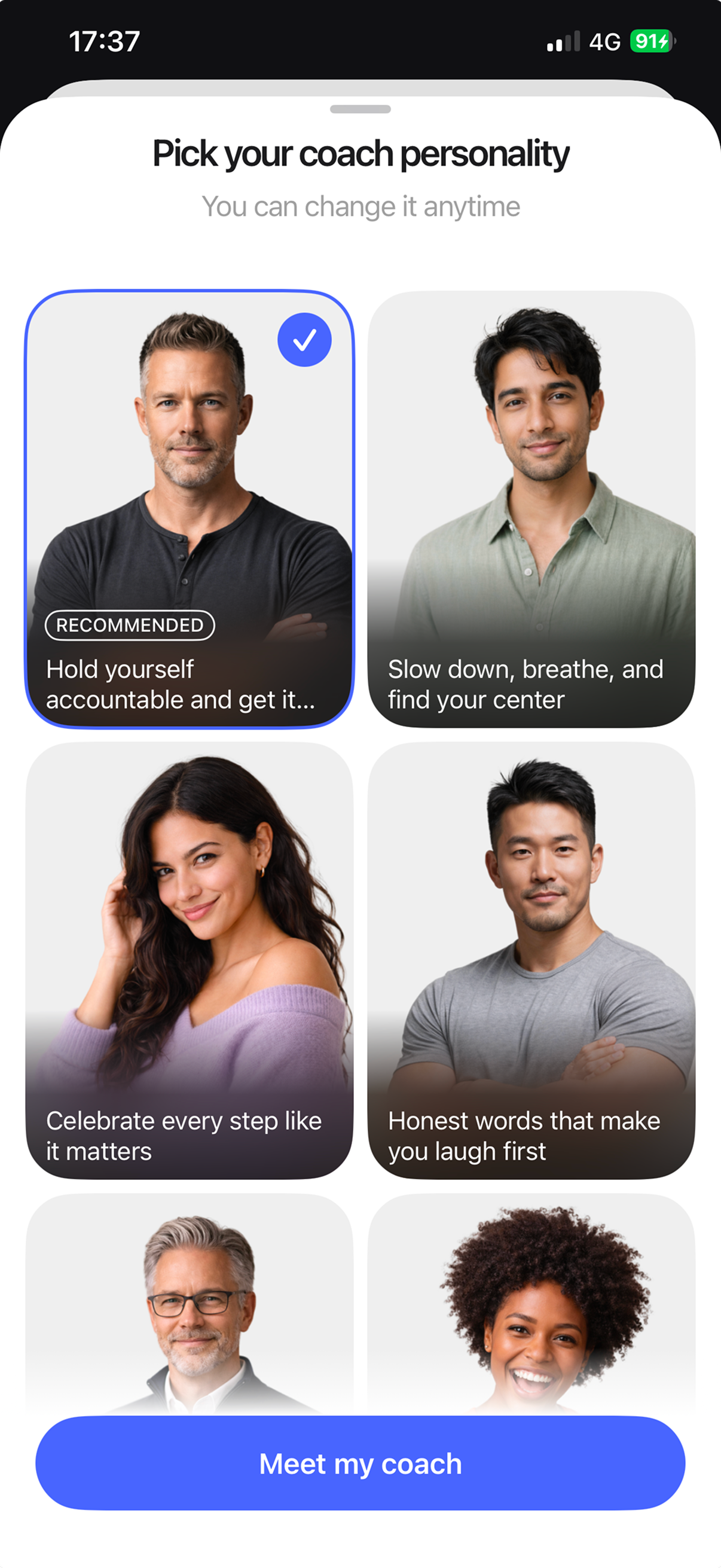Select the recommended 'Hold yourself accountable' coach
The width and height of the screenshot is (721, 1568).
tap(190, 509)
